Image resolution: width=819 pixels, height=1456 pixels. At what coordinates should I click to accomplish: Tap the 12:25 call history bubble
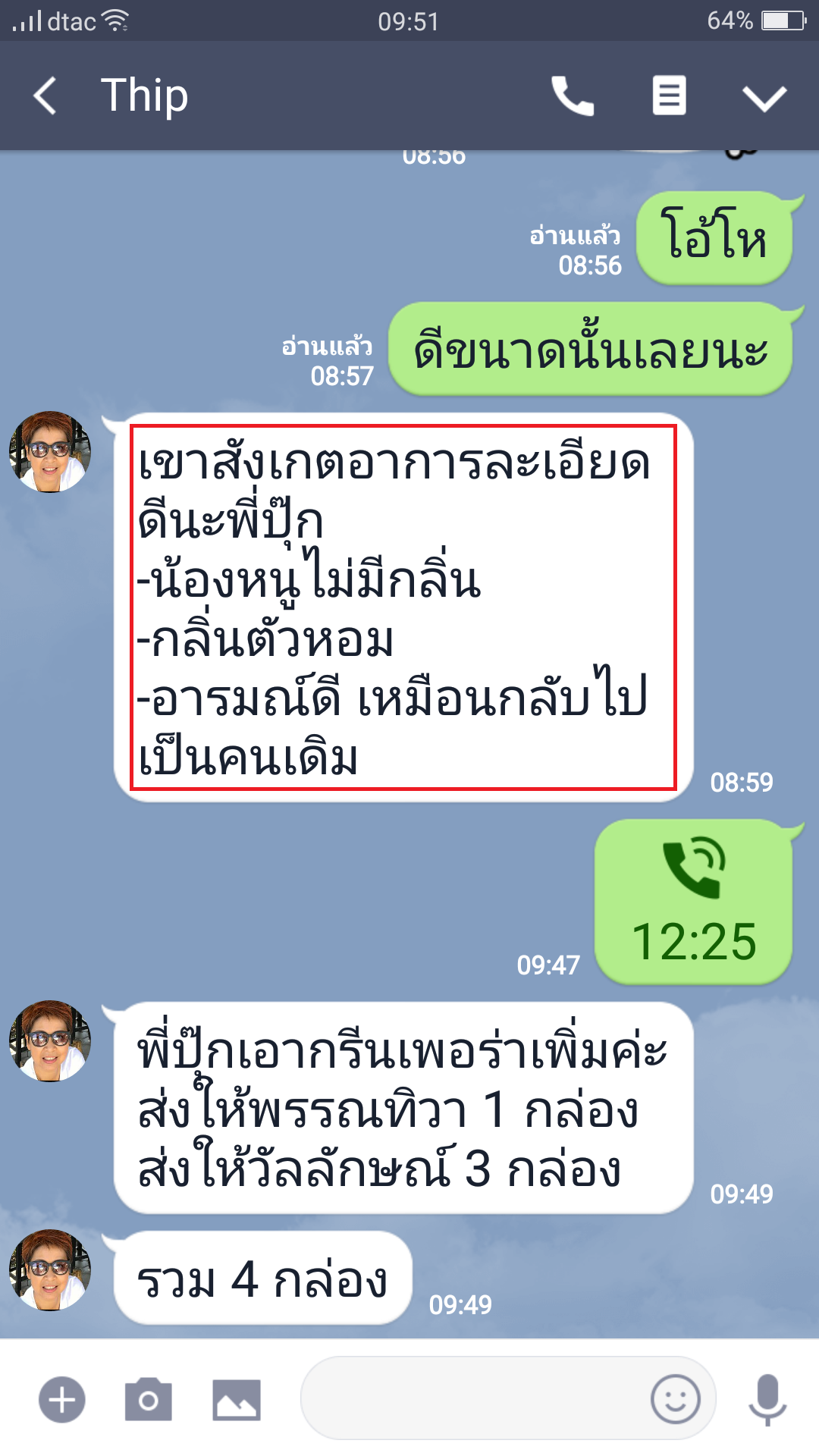click(693, 902)
